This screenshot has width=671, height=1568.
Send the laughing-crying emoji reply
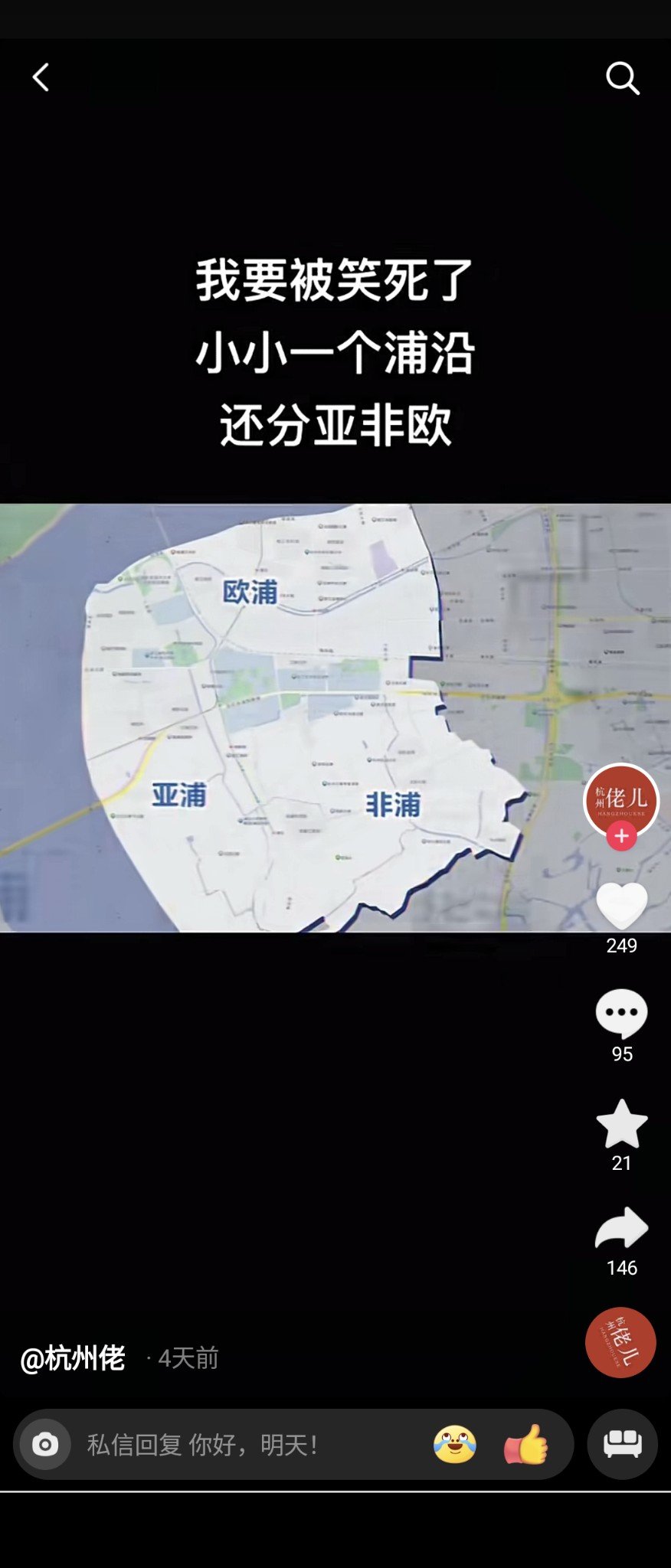click(455, 1445)
